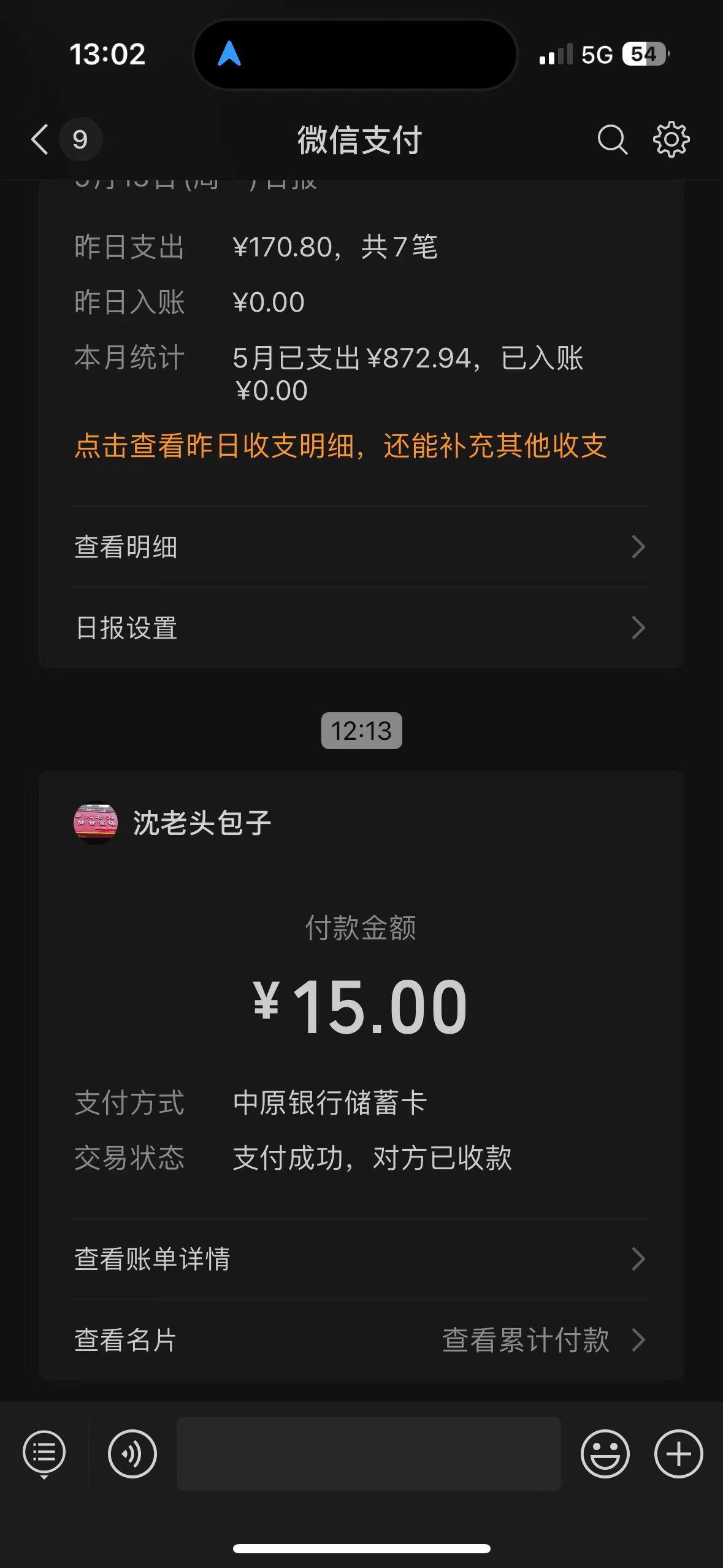Open the emoji picker
This screenshot has width=723, height=1568.
coord(605,1453)
